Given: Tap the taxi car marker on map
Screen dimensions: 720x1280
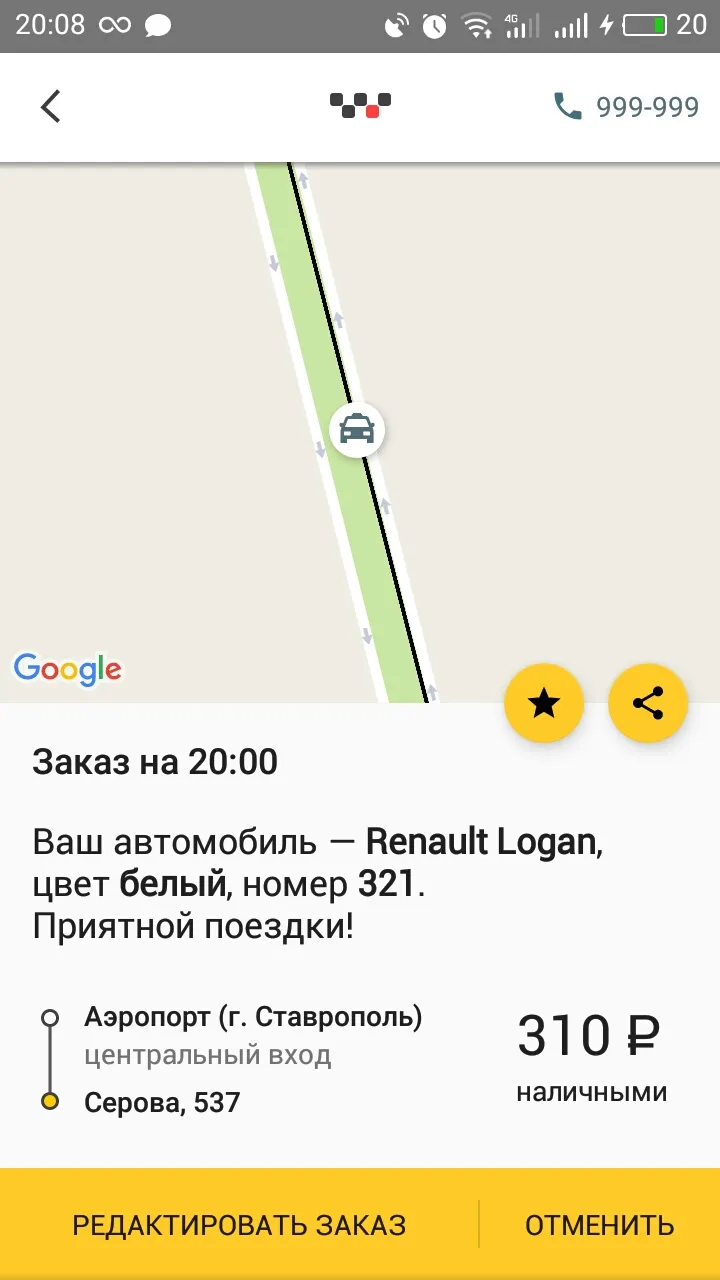Looking at the screenshot, I should [357, 430].
